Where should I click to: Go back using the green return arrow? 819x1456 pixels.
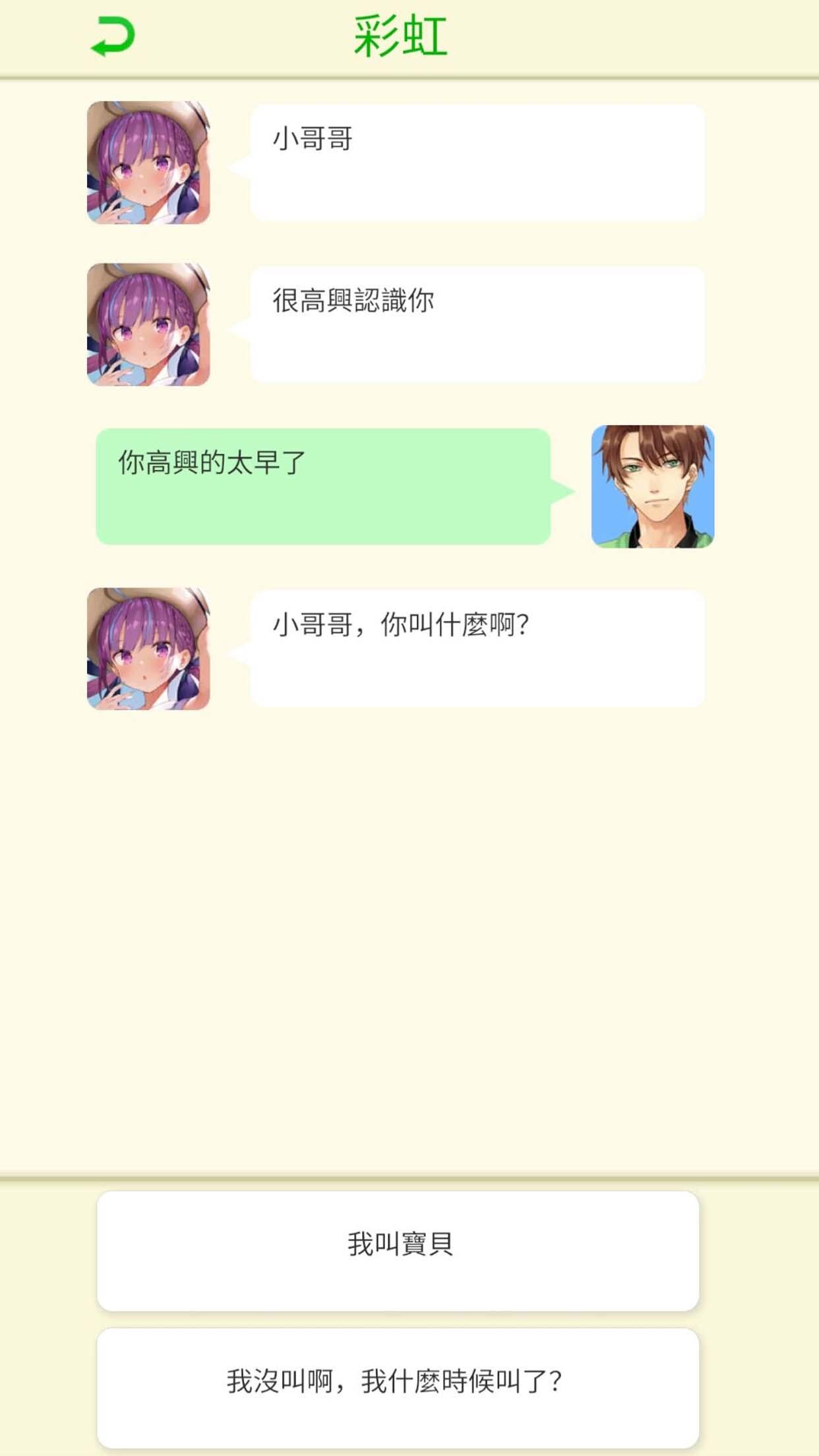point(113,38)
